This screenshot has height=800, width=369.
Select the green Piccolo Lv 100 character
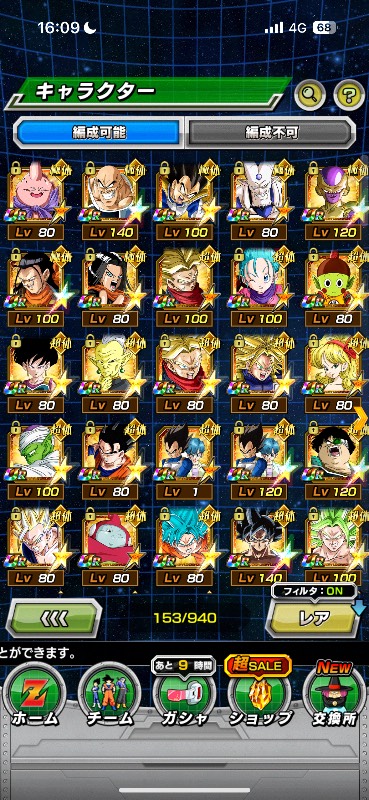36,460
